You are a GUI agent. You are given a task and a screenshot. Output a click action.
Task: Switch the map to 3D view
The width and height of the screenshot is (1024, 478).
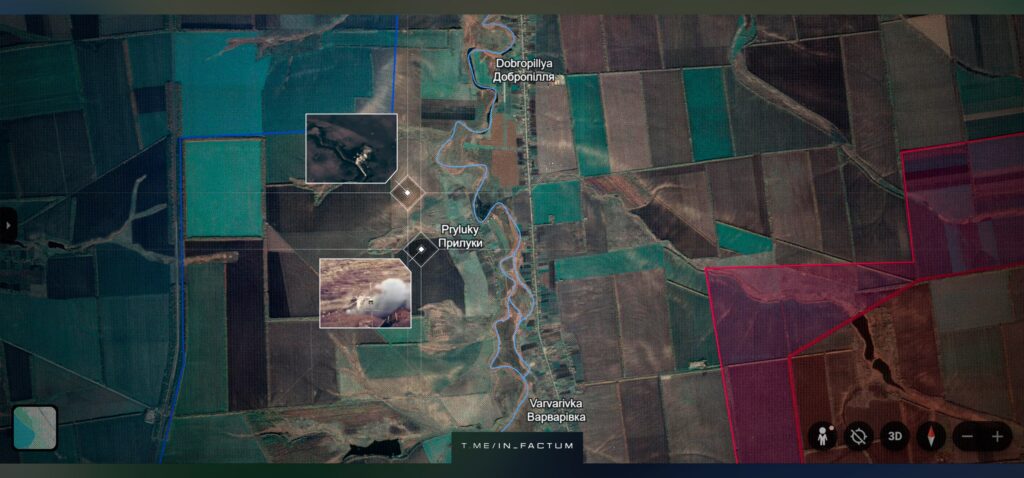(x=895, y=437)
